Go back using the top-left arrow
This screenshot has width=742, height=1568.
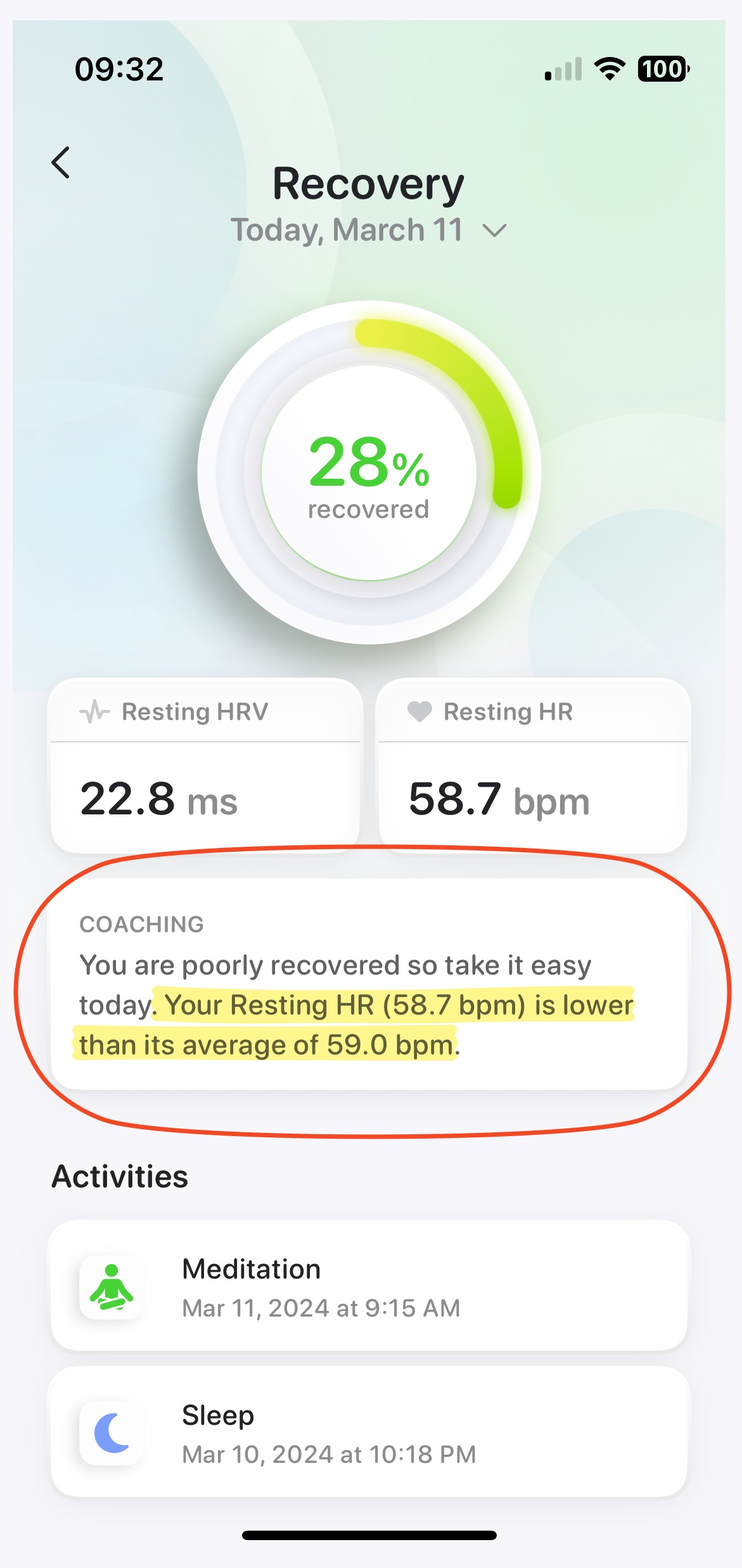pos(61,163)
